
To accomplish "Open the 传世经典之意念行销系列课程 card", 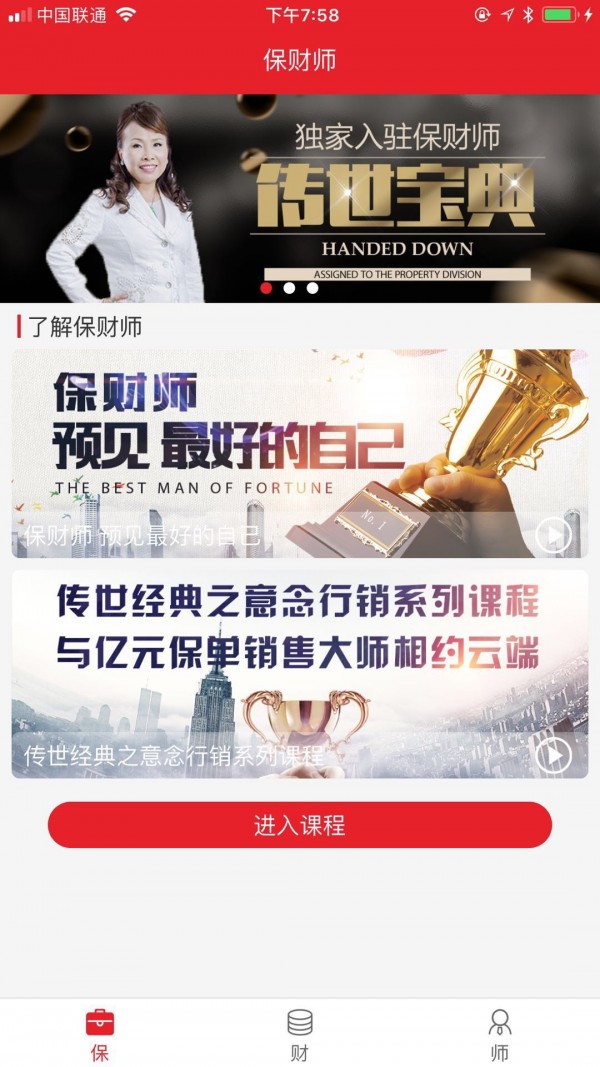I will pos(300,673).
